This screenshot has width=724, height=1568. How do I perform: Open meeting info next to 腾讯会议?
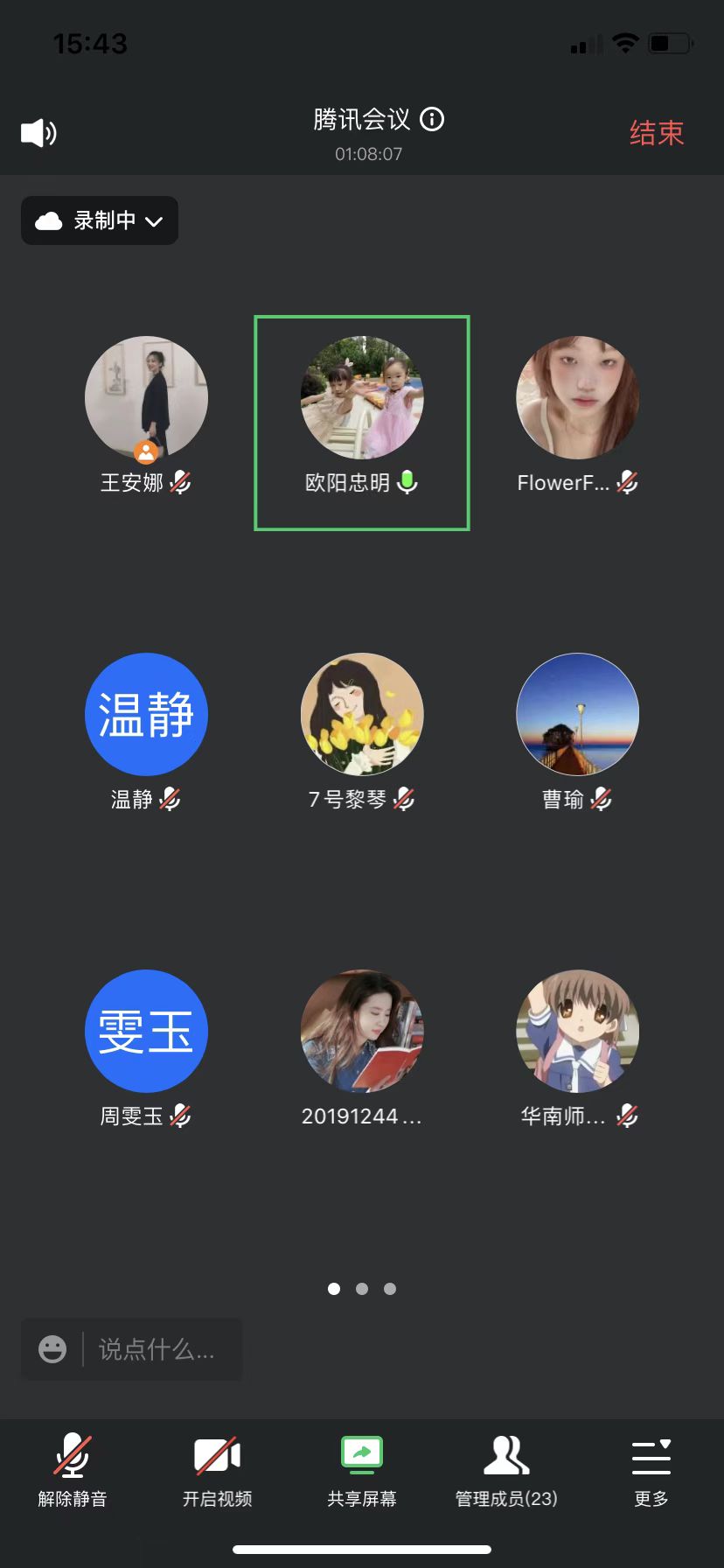pyautogui.click(x=432, y=119)
